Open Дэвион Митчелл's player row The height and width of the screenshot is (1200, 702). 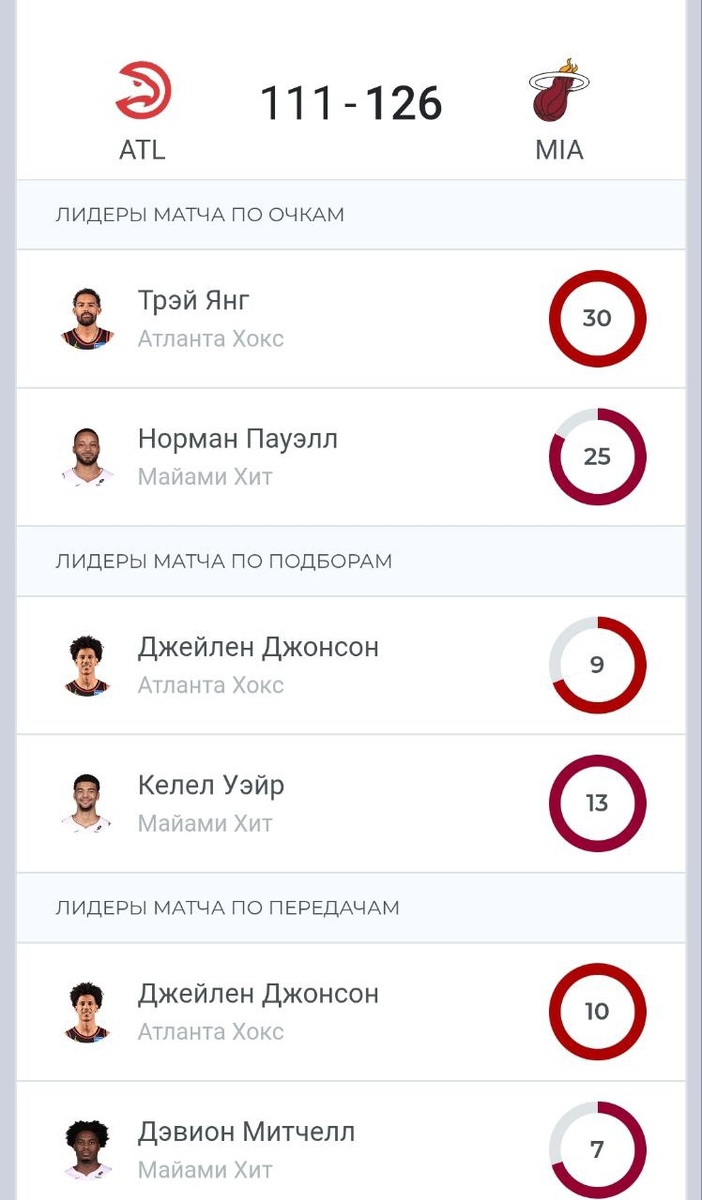point(351,1141)
